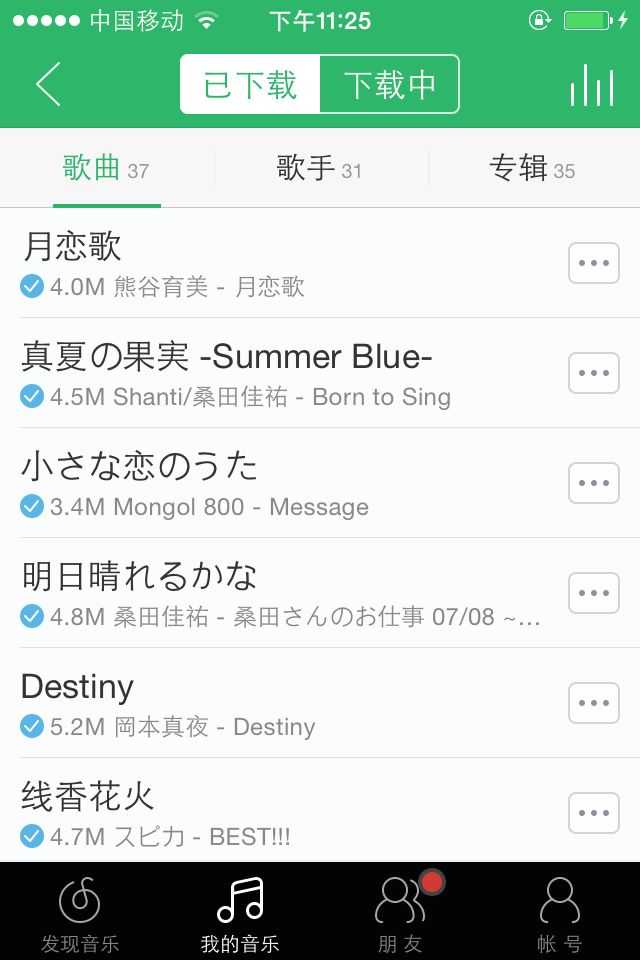Select the 已下载 segment
Screen dimensions: 640x960
click(x=251, y=85)
